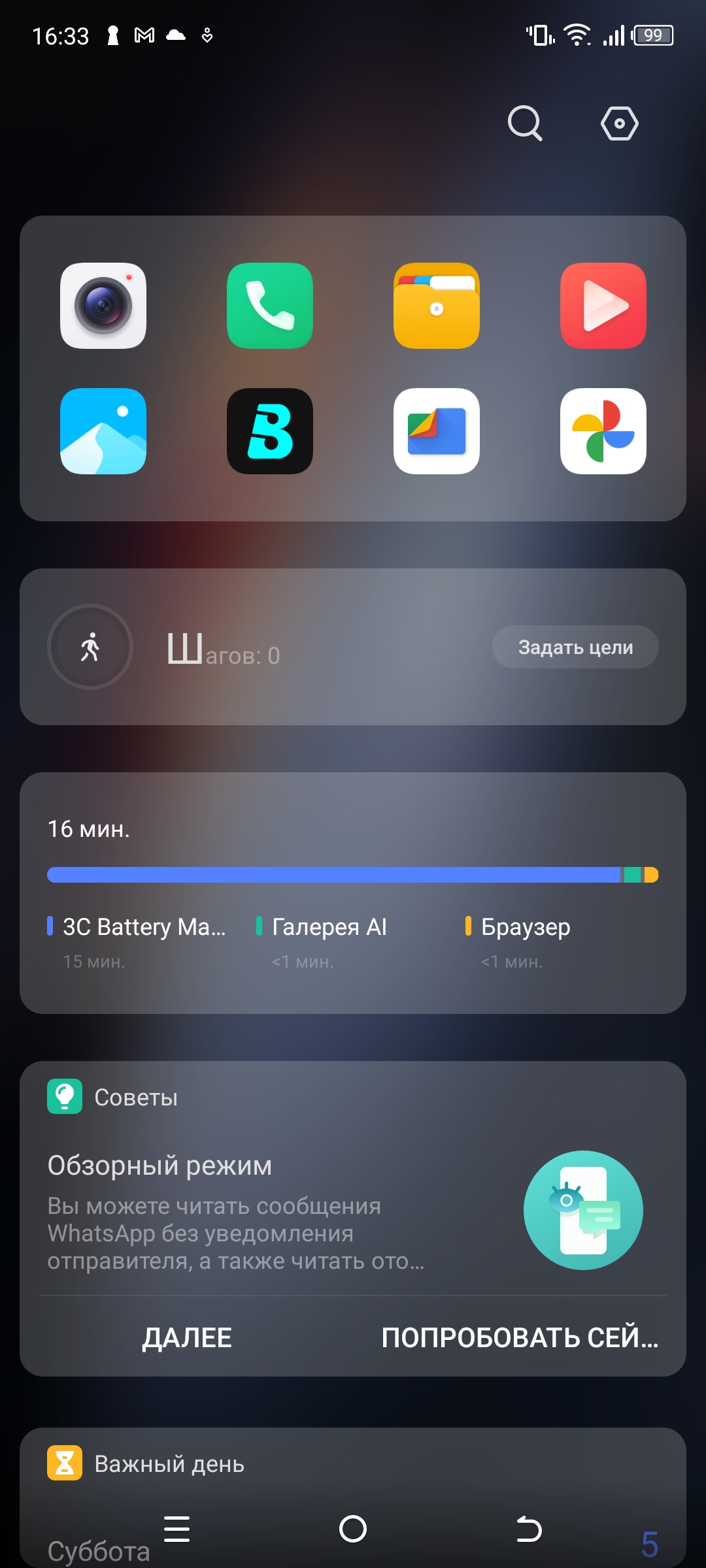
Task: Tap the 'Задать цели' button
Action: pyautogui.click(x=575, y=647)
